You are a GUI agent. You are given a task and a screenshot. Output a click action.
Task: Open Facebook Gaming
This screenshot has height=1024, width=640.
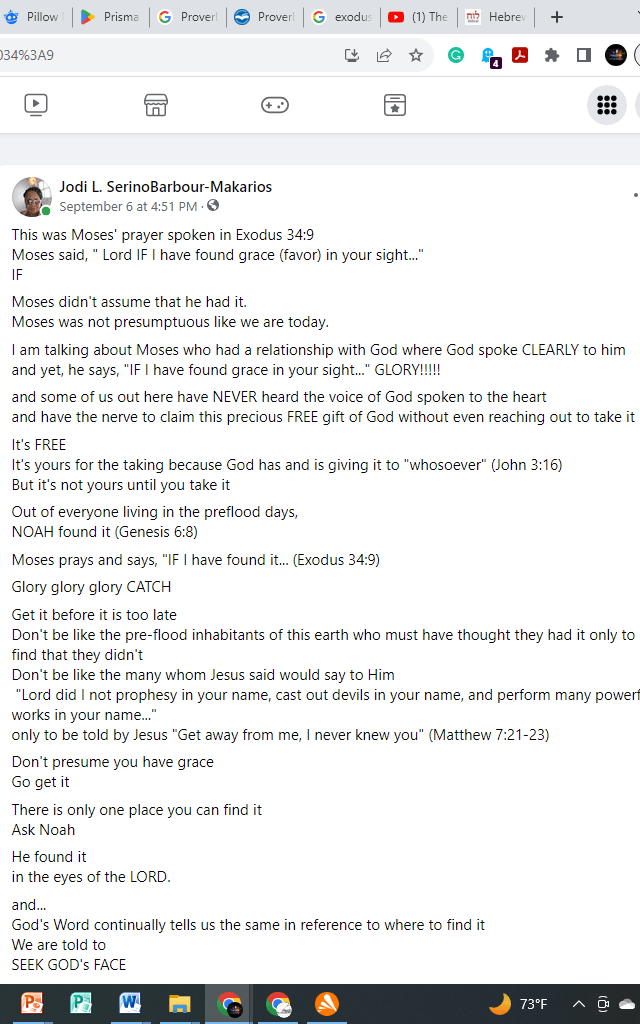click(x=275, y=104)
